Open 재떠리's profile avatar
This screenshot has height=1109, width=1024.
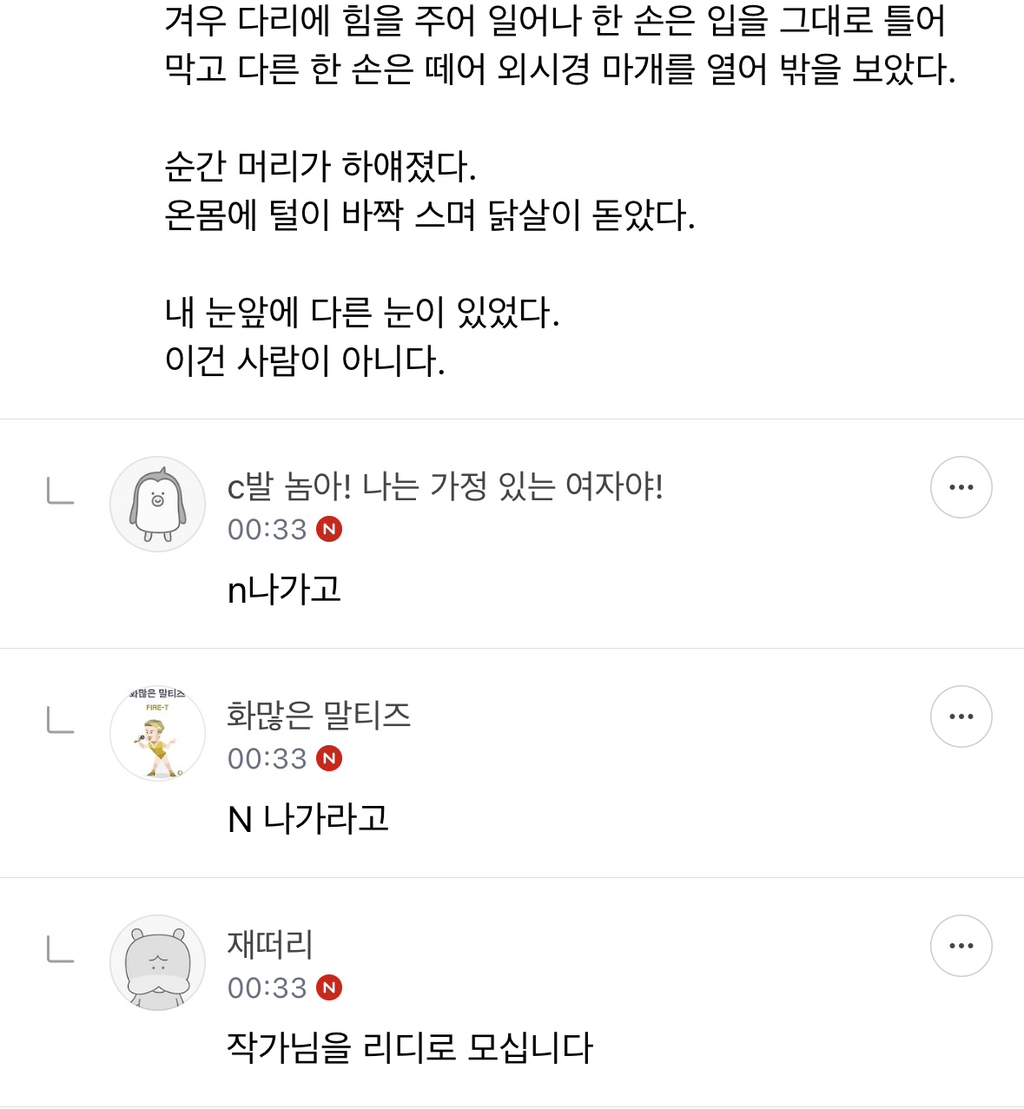click(158, 963)
